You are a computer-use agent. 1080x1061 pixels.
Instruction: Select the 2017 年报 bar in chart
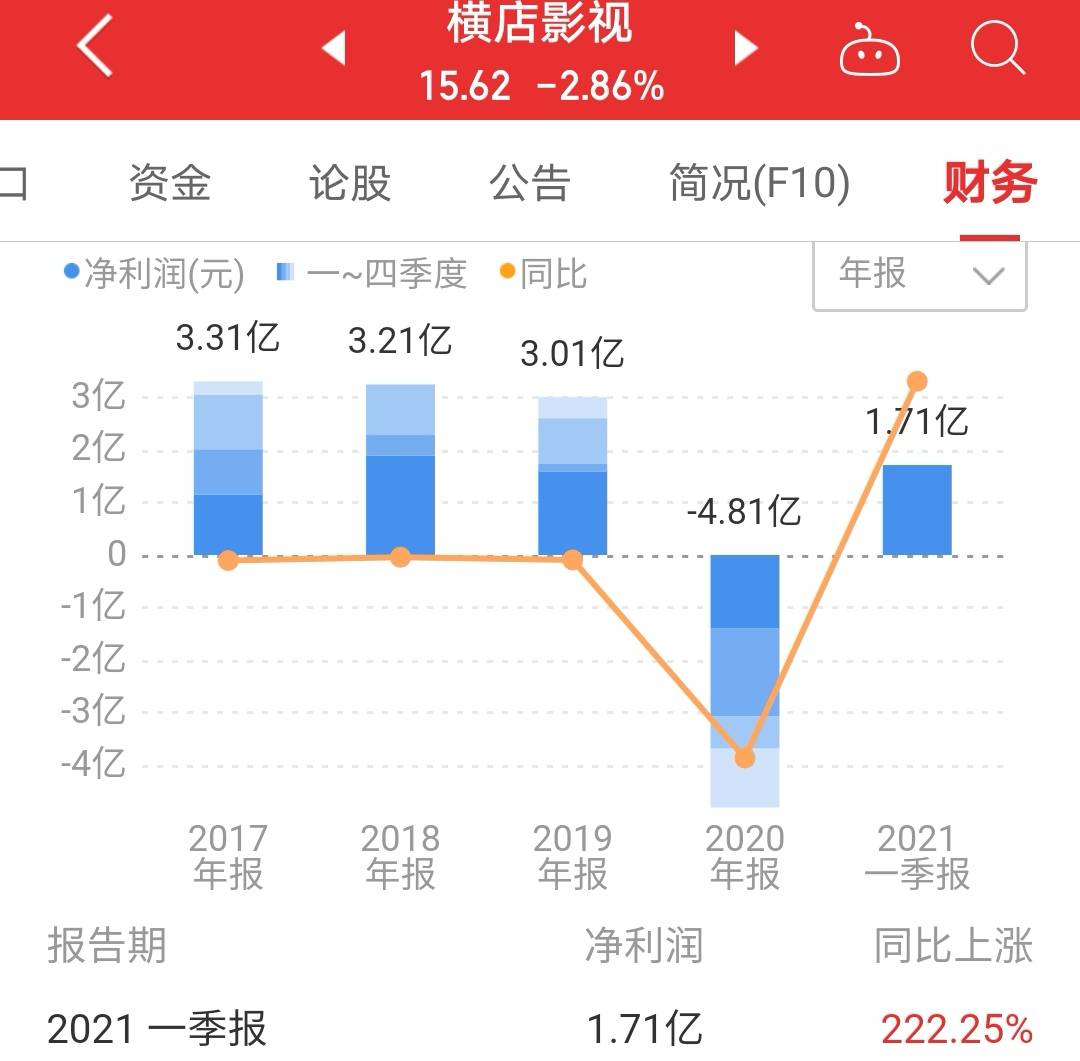(228, 468)
